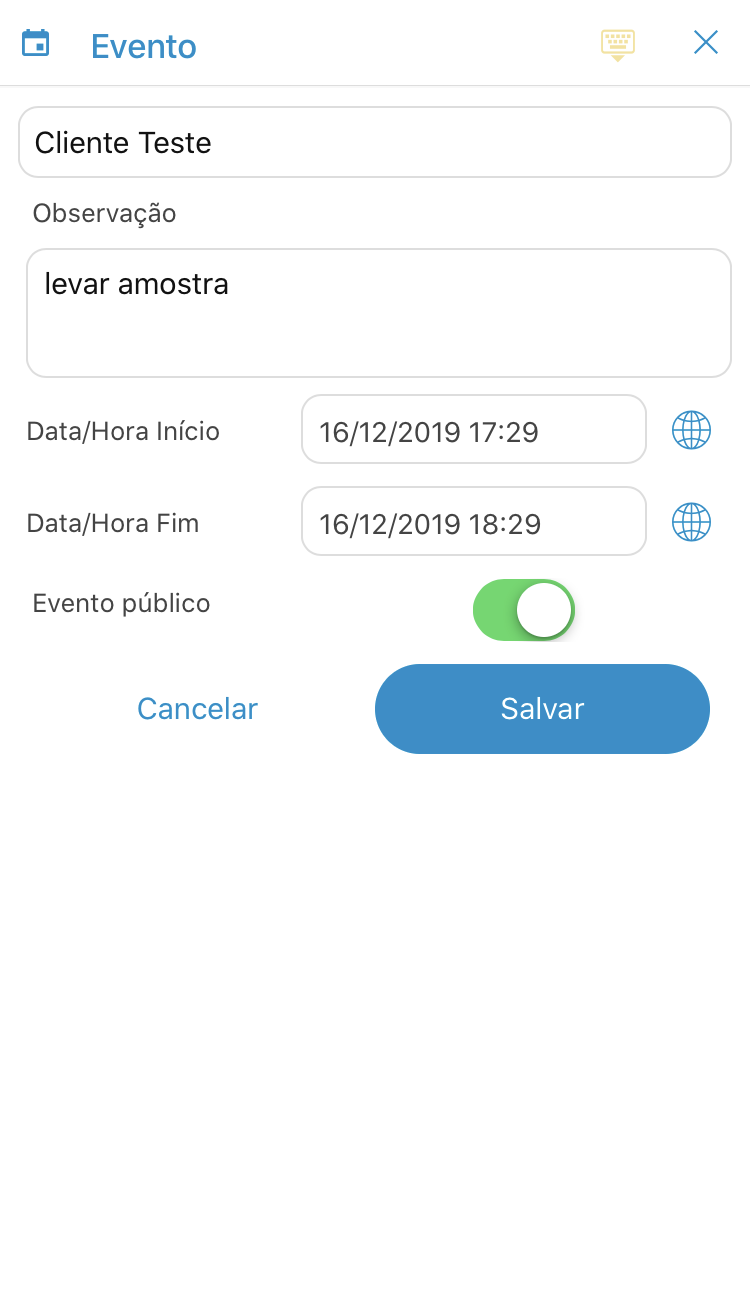Select the end time field showing 18:29
750x1292 pixels.
tap(473, 521)
